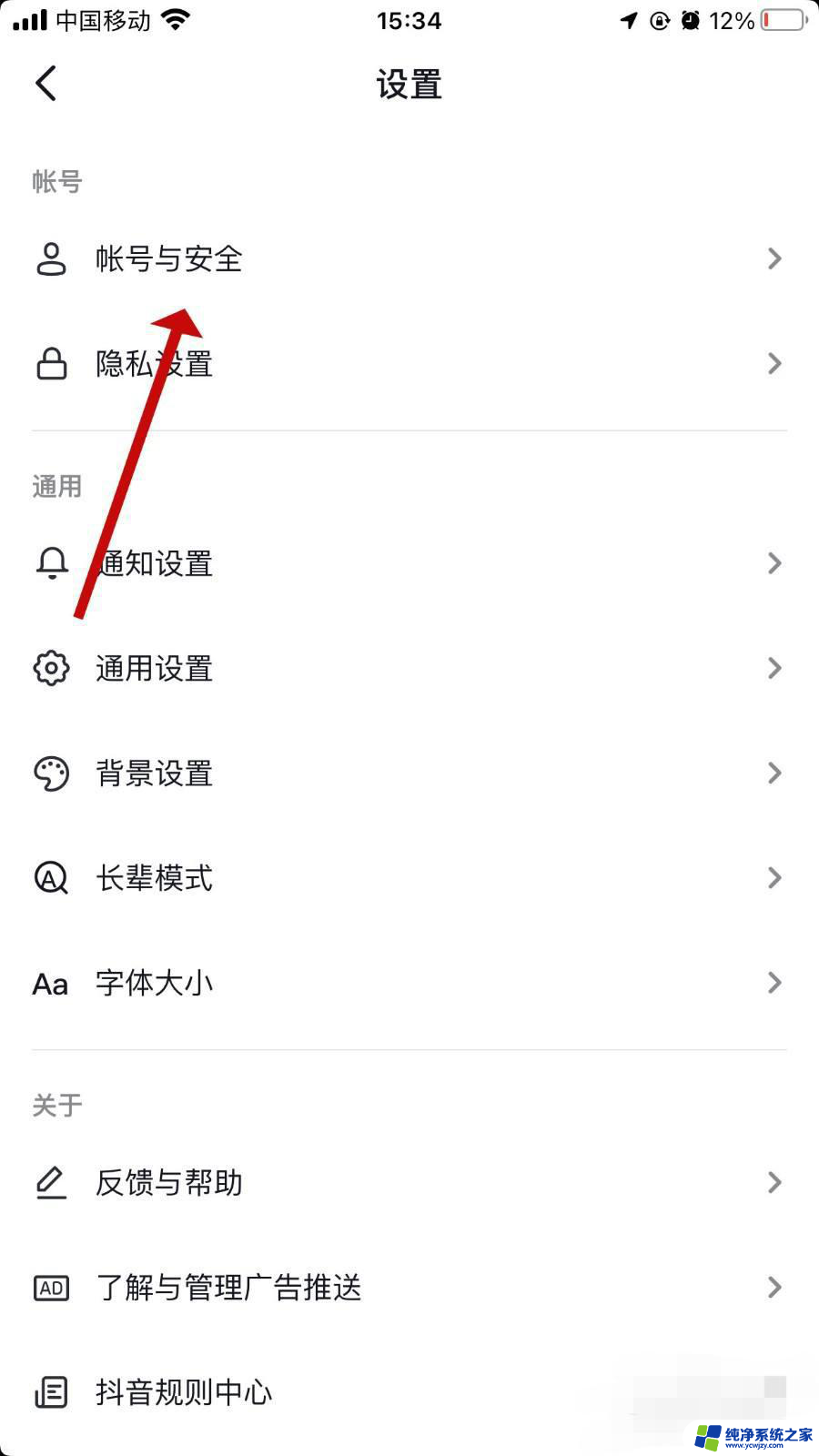Image resolution: width=819 pixels, height=1456 pixels.
Task: Open 字体大小 using its right chevron
Action: coord(774,983)
